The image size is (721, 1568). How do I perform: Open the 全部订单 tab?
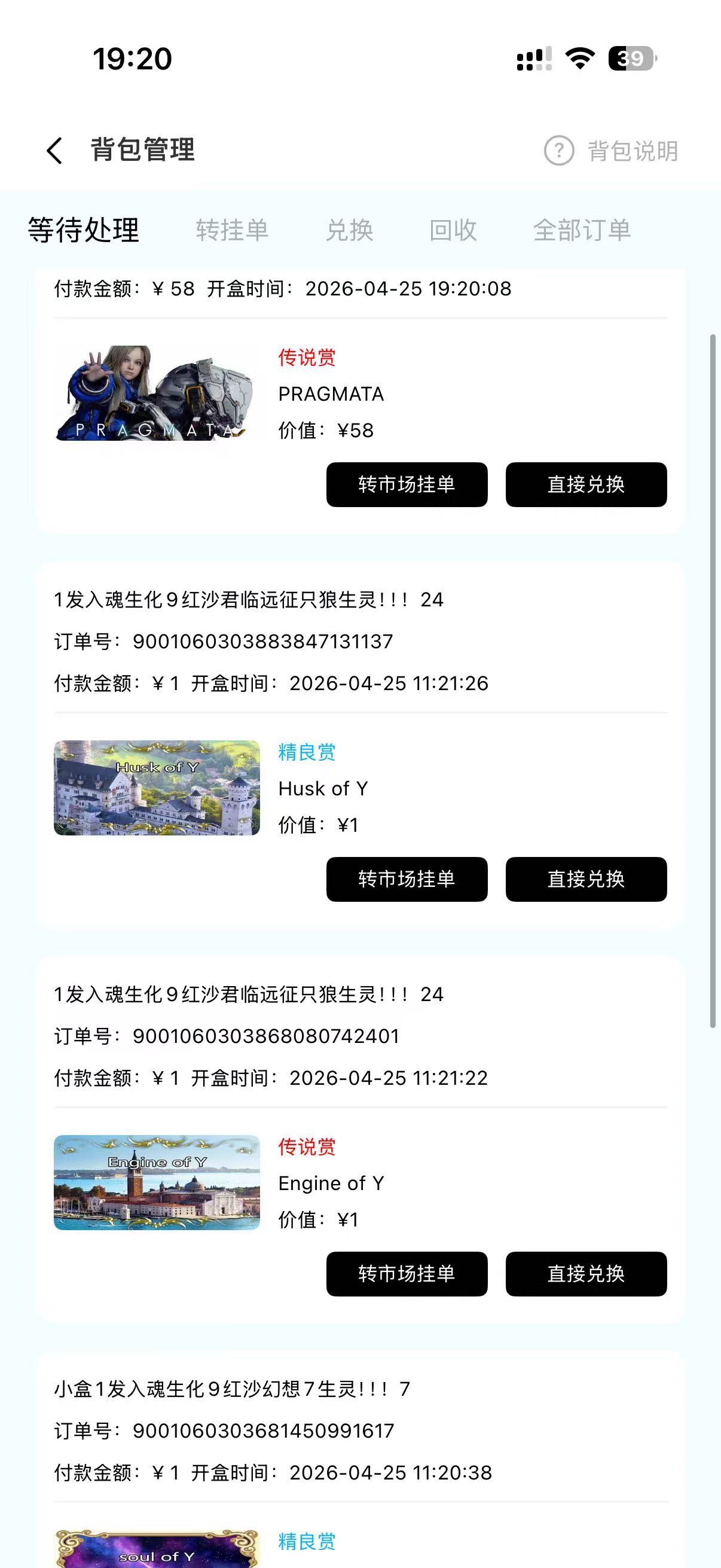582,230
